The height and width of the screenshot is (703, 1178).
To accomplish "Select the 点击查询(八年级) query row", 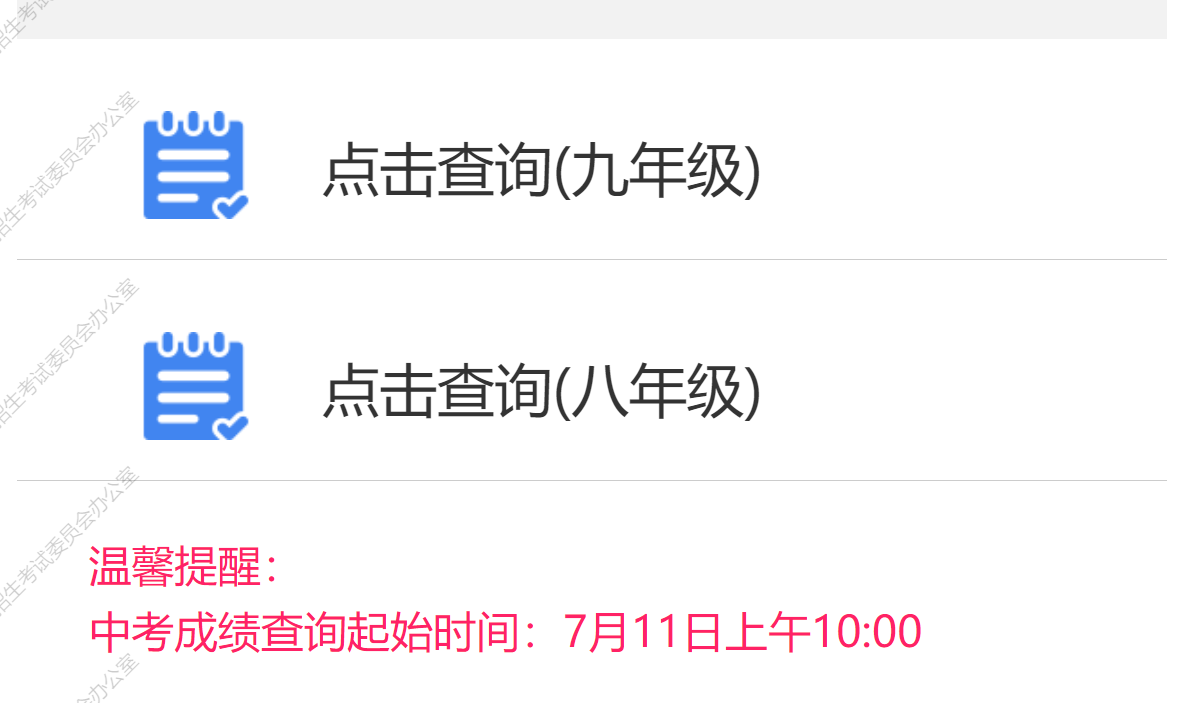I will 540,392.
